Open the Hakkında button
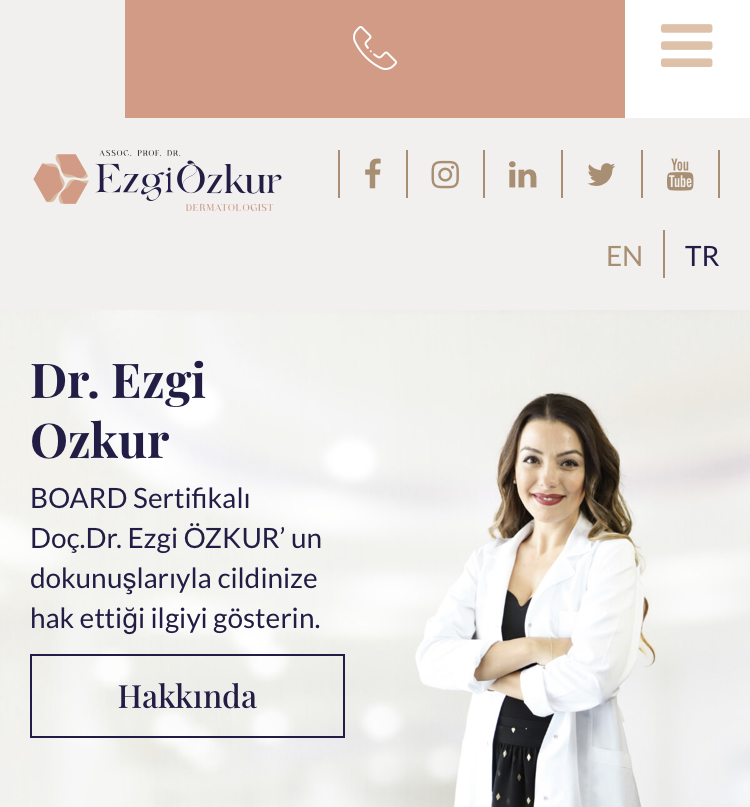 pyautogui.click(x=187, y=696)
